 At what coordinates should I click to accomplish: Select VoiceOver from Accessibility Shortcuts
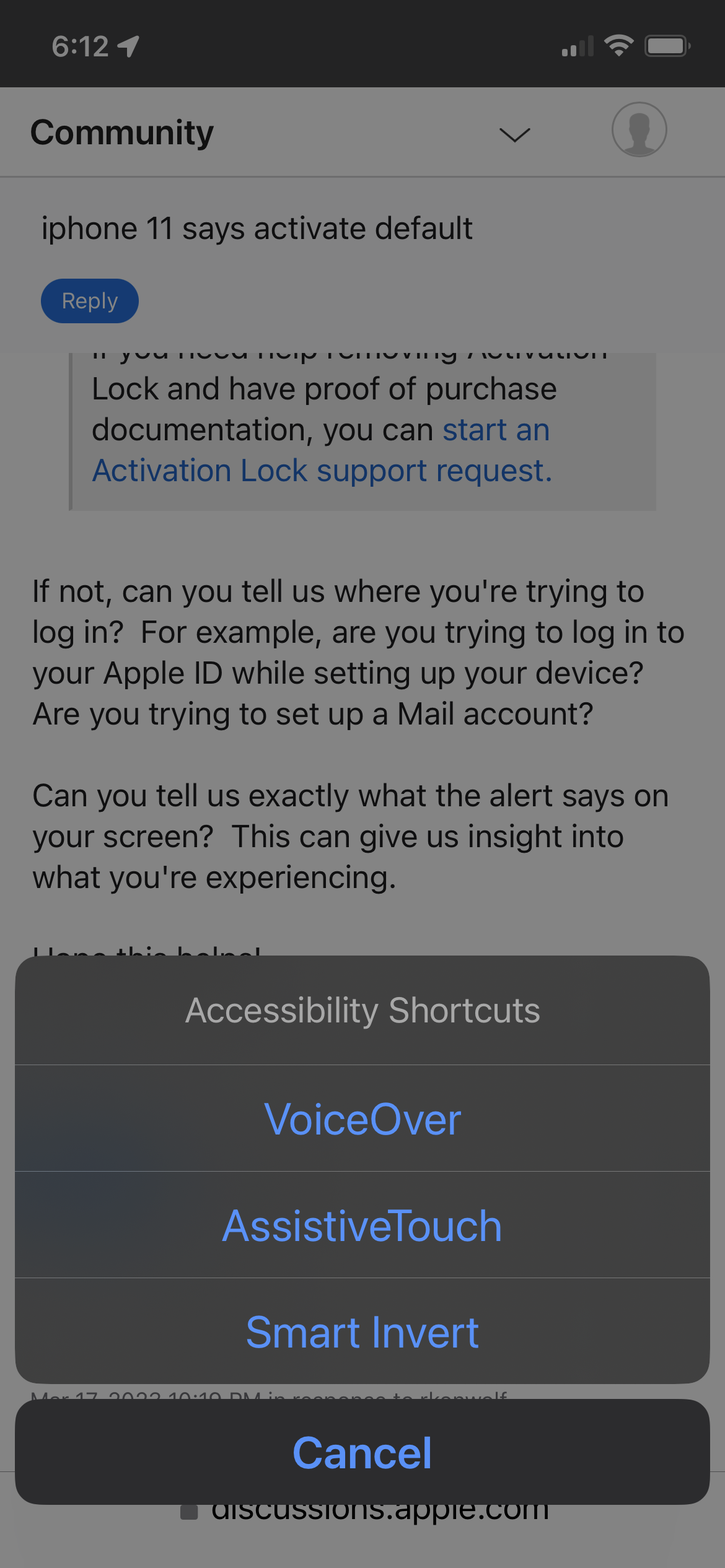tap(362, 1119)
